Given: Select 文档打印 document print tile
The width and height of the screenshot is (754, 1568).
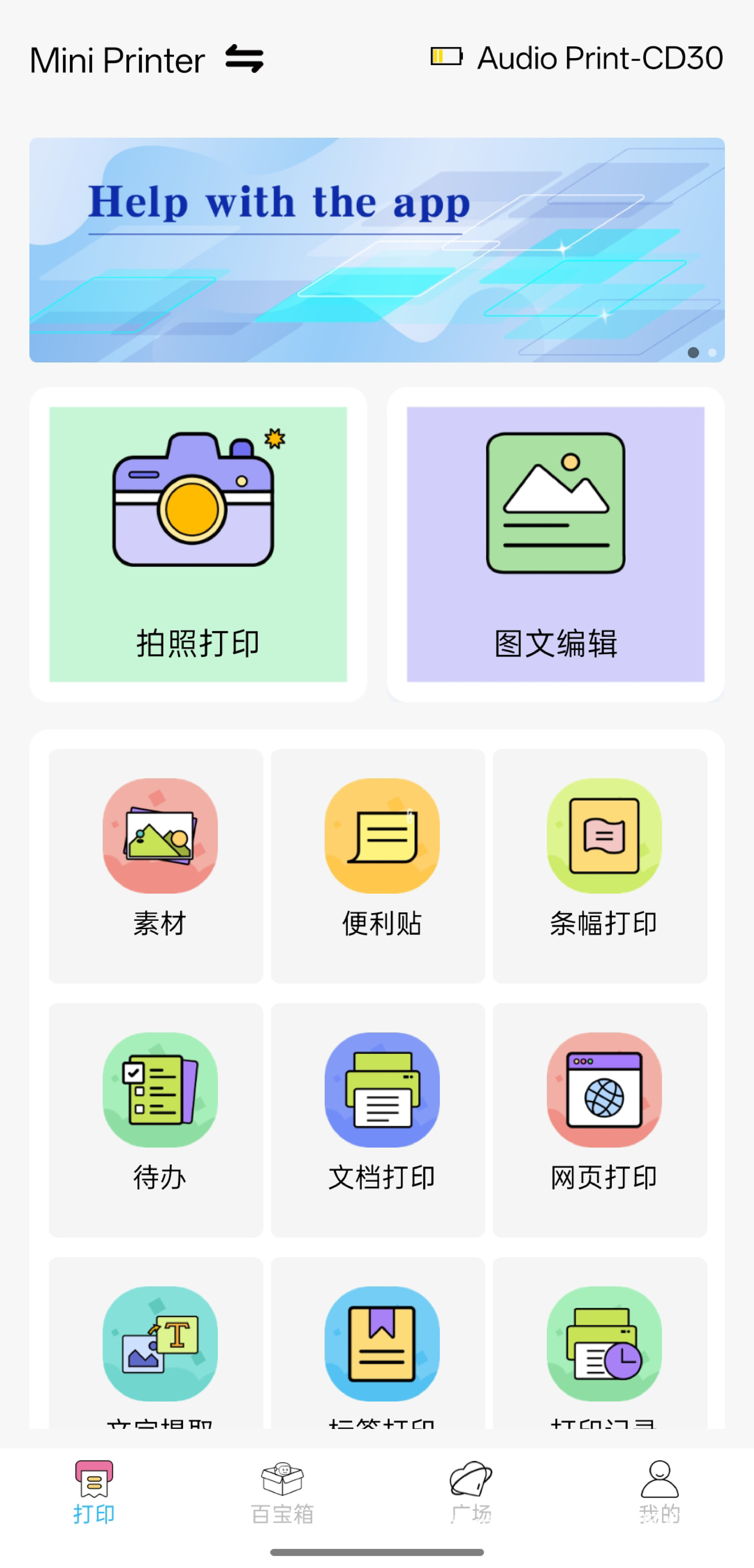Looking at the screenshot, I should 378,1120.
